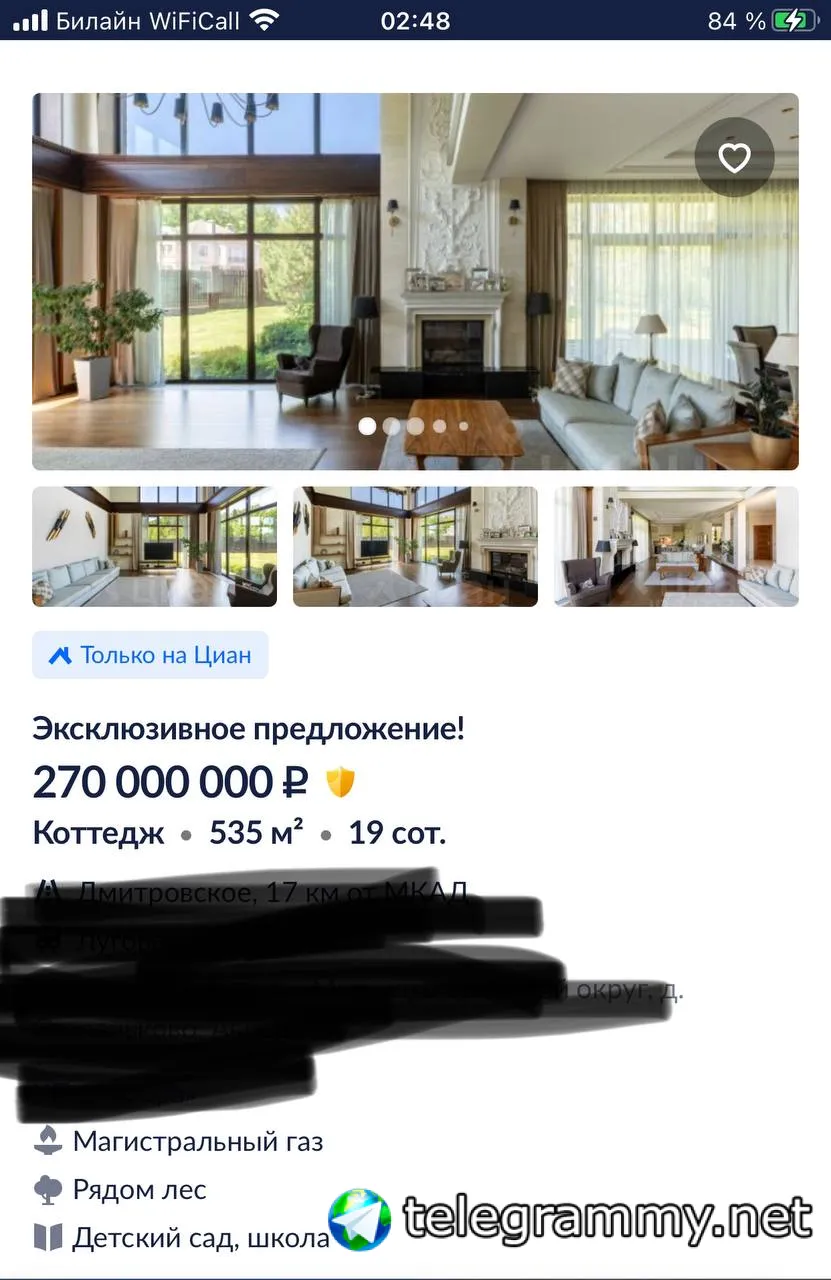The width and height of the screenshot is (831, 1280).
Task: Open the main living room photo with fireplace
Action: pyautogui.click(x=415, y=280)
